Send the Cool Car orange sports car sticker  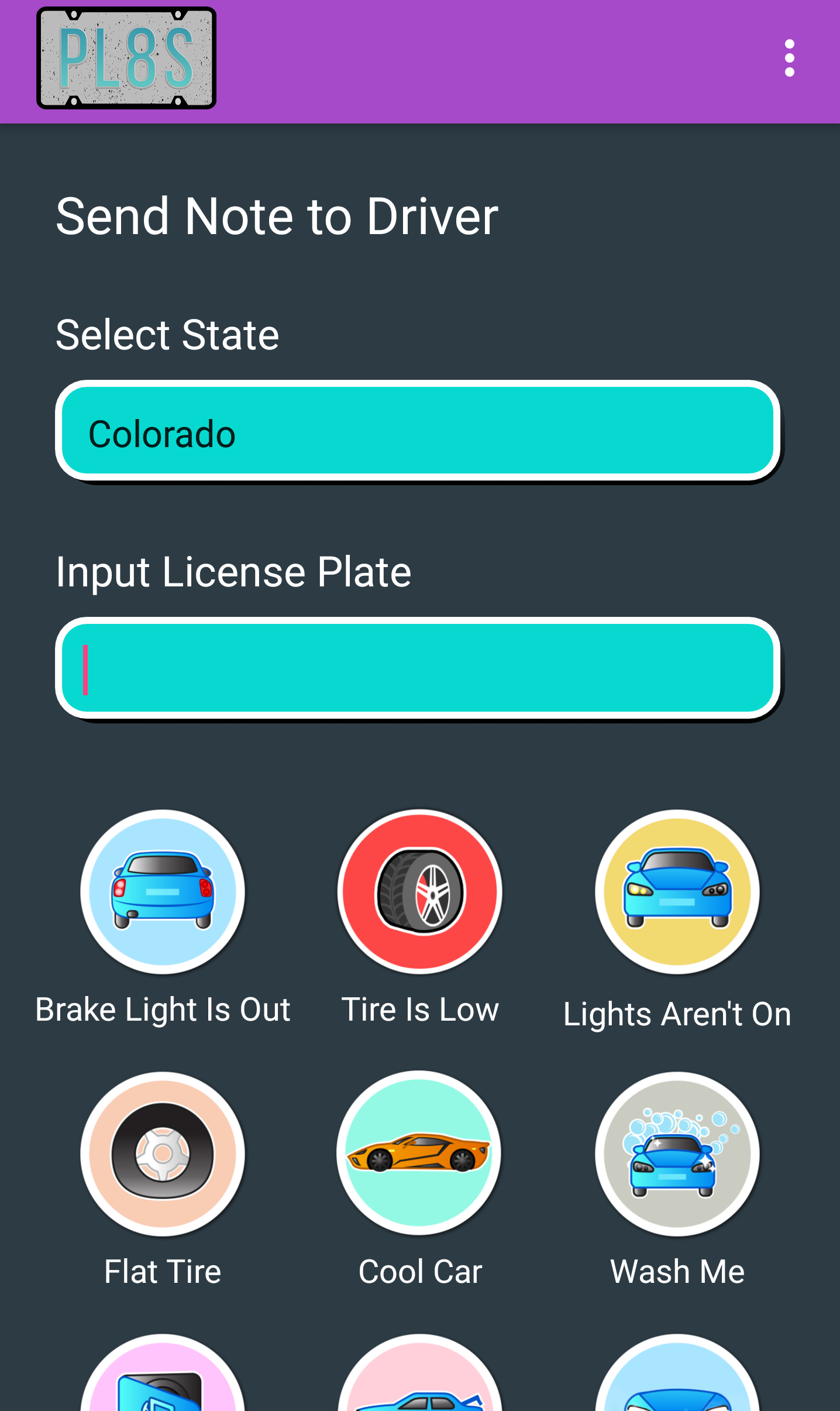coord(420,1152)
